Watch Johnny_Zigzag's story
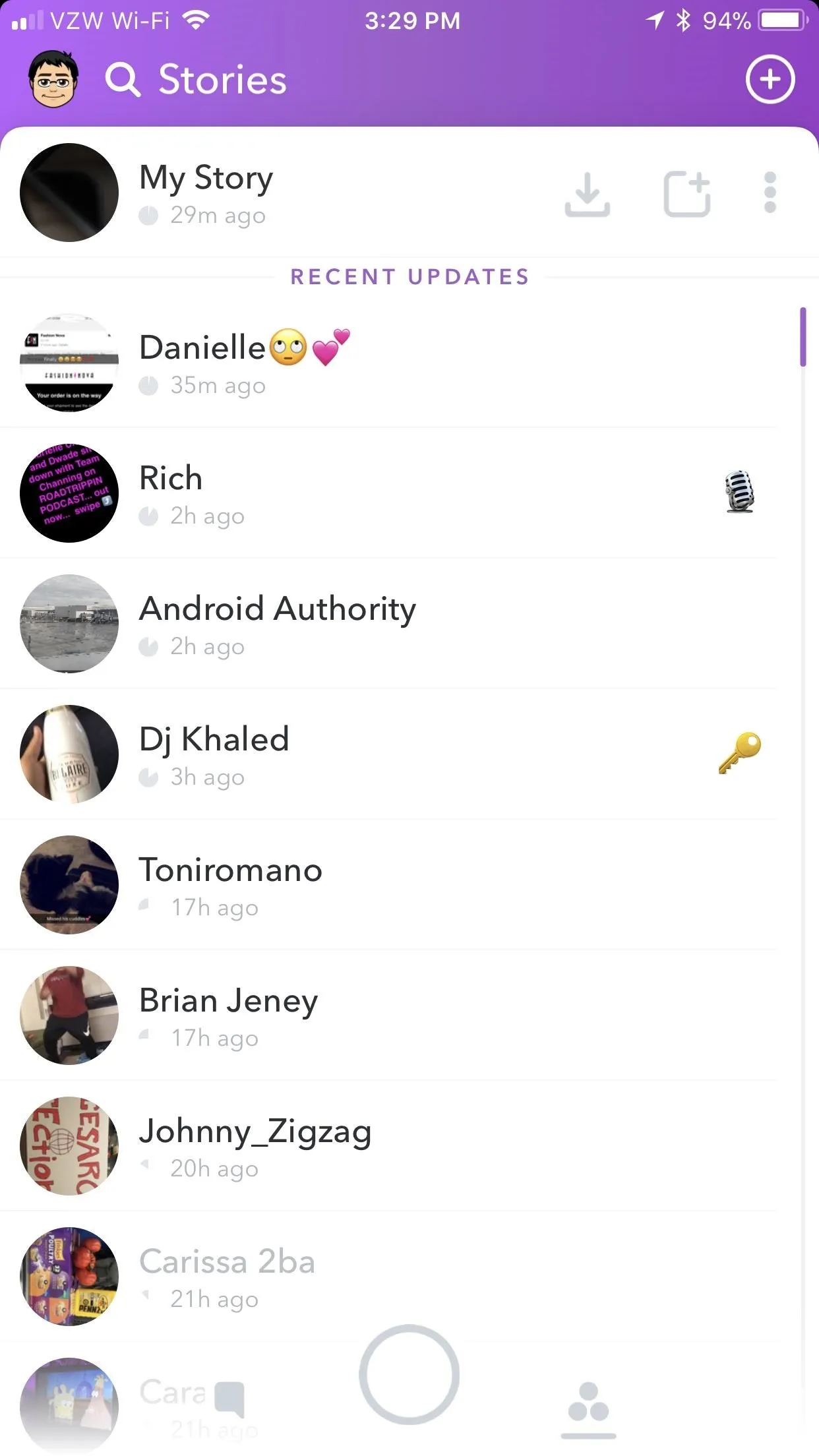This screenshot has height=1456, width=819. point(388,1146)
